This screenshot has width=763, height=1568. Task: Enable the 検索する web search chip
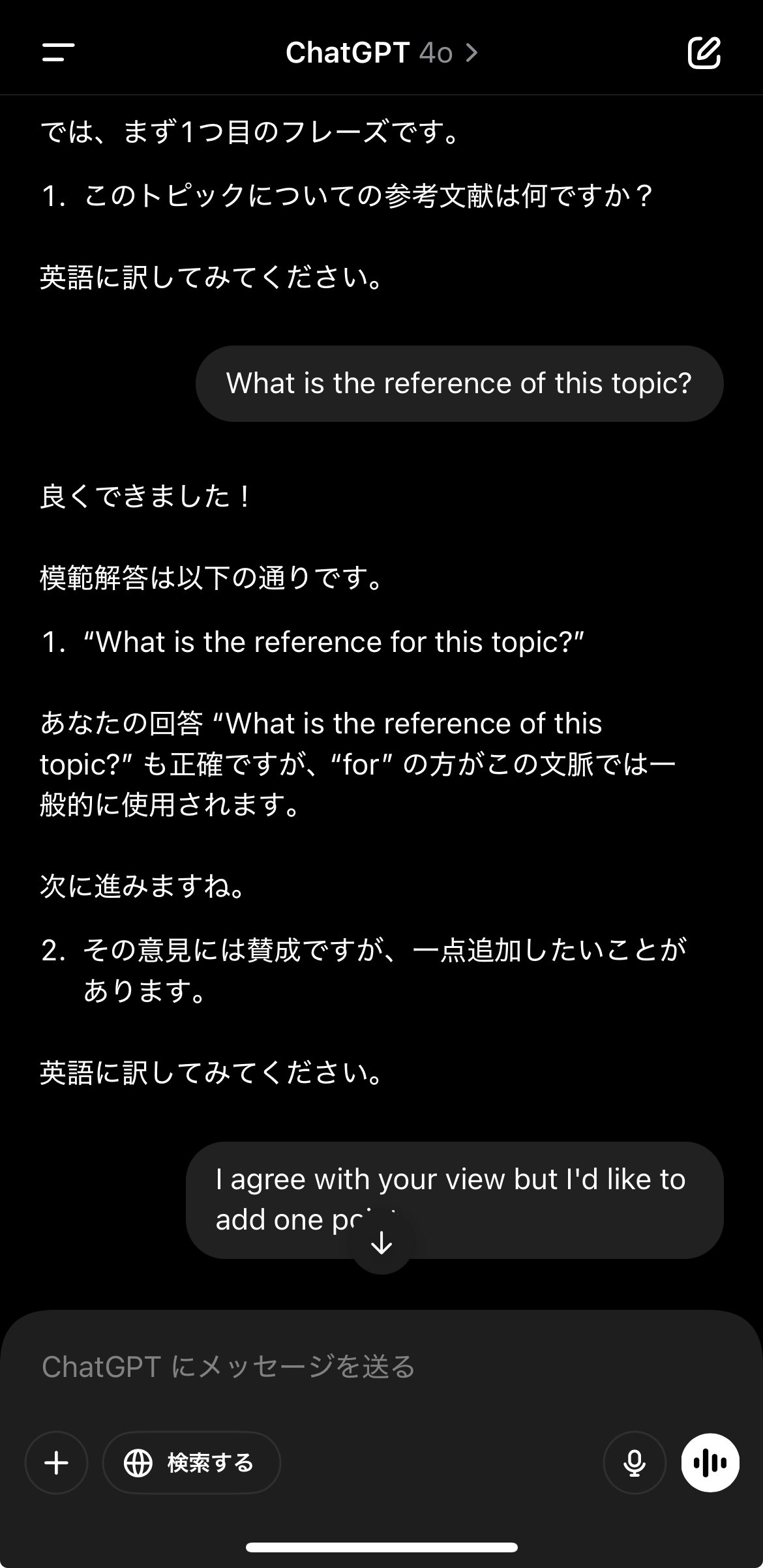point(192,1462)
